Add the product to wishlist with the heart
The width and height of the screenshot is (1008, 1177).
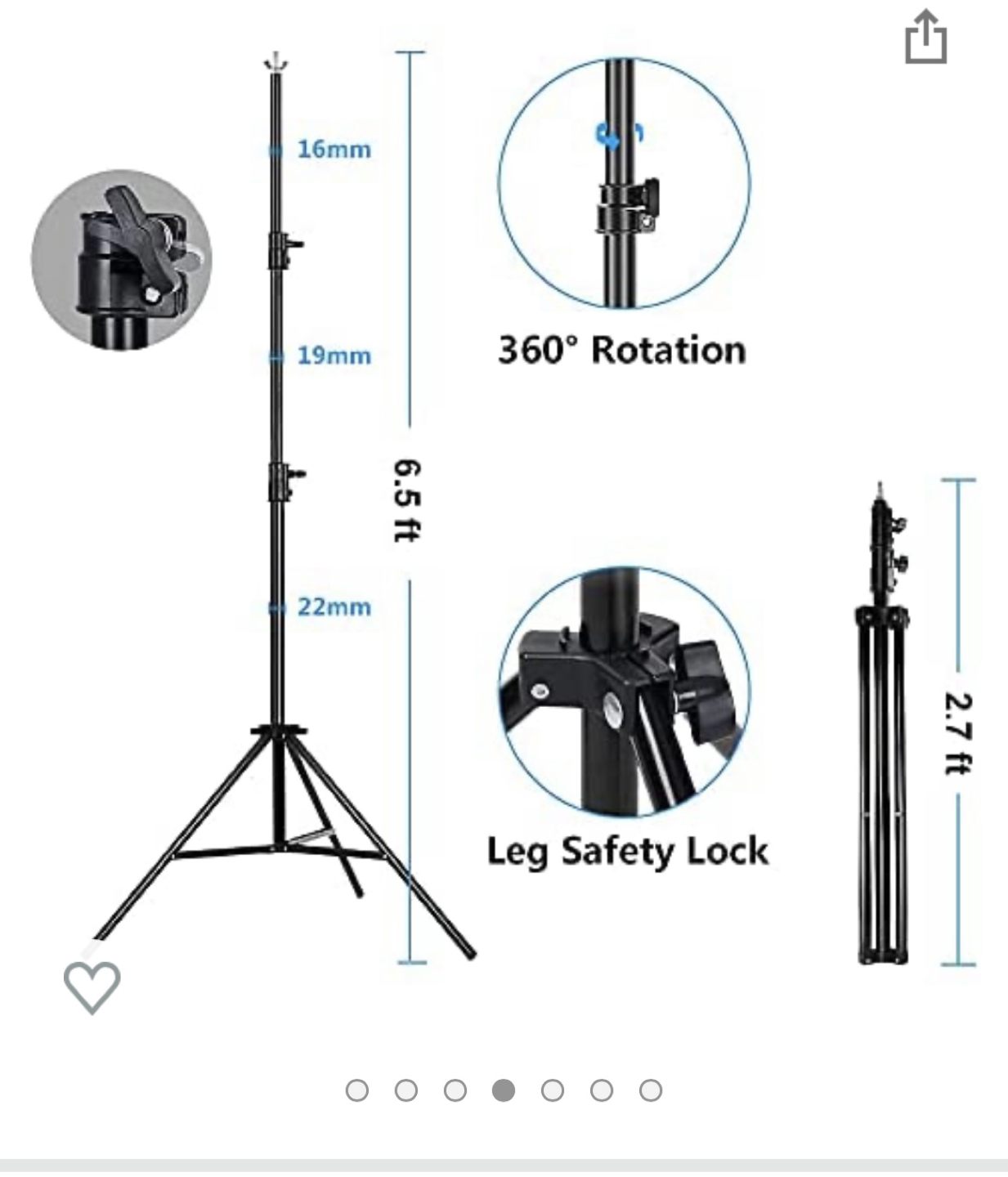[x=92, y=987]
